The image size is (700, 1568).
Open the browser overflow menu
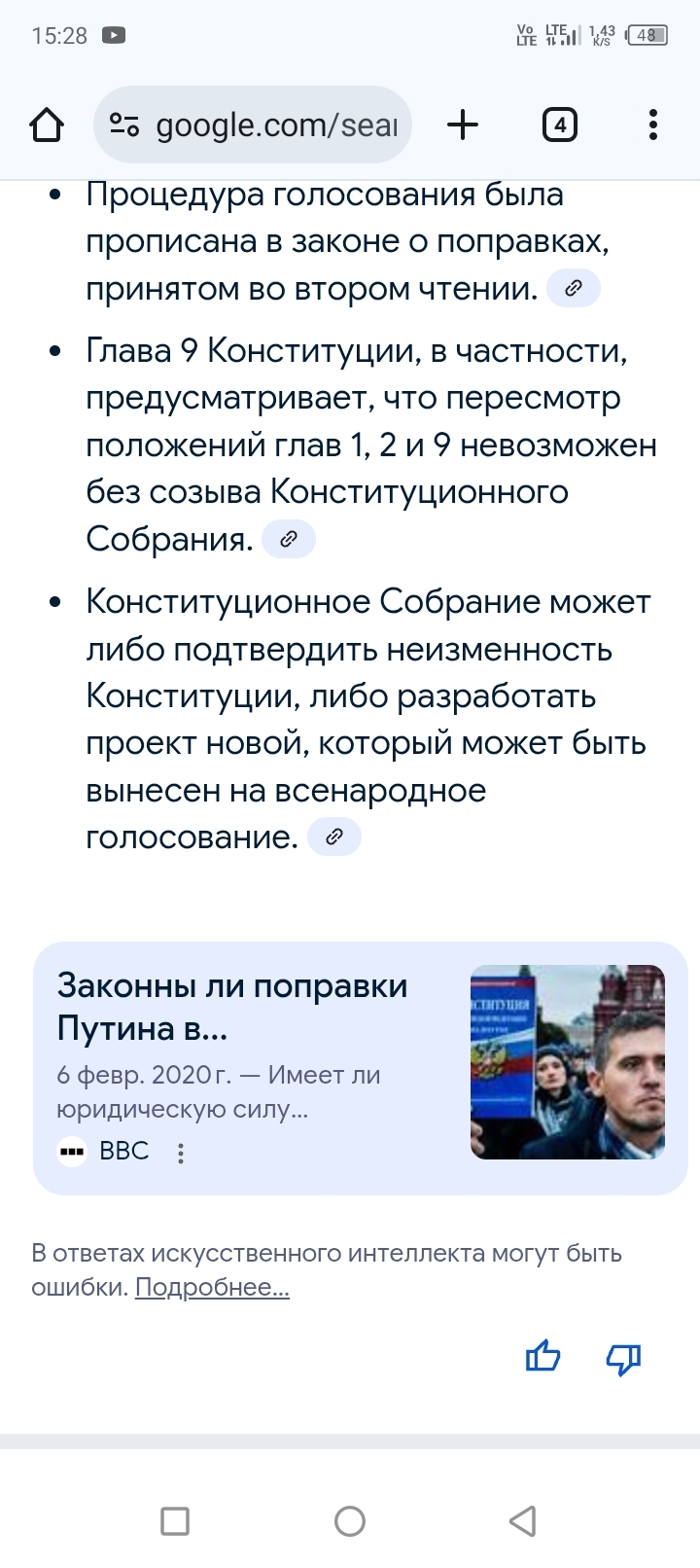point(652,125)
